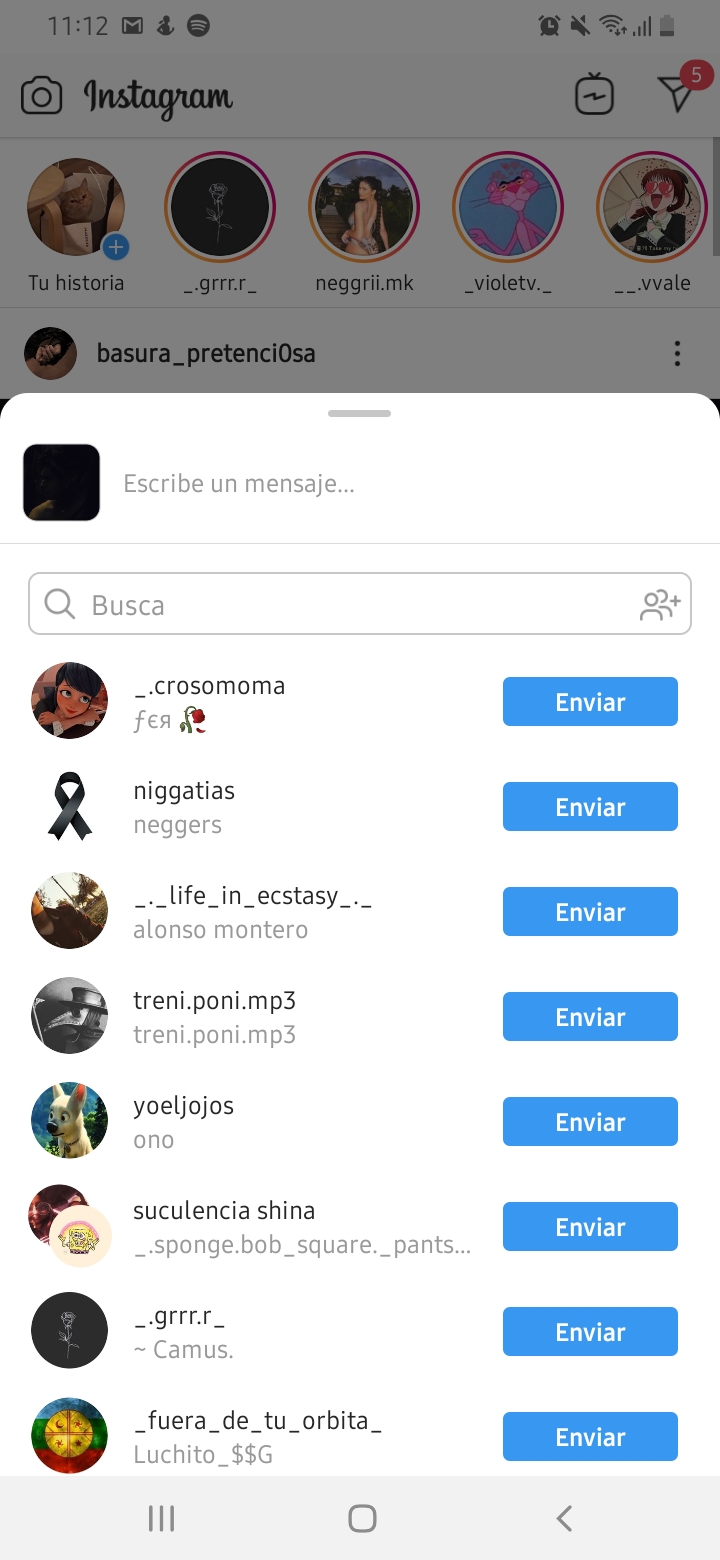Send to the suculencia shina group
This screenshot has width=720, height=1560.
point(590,1227)
